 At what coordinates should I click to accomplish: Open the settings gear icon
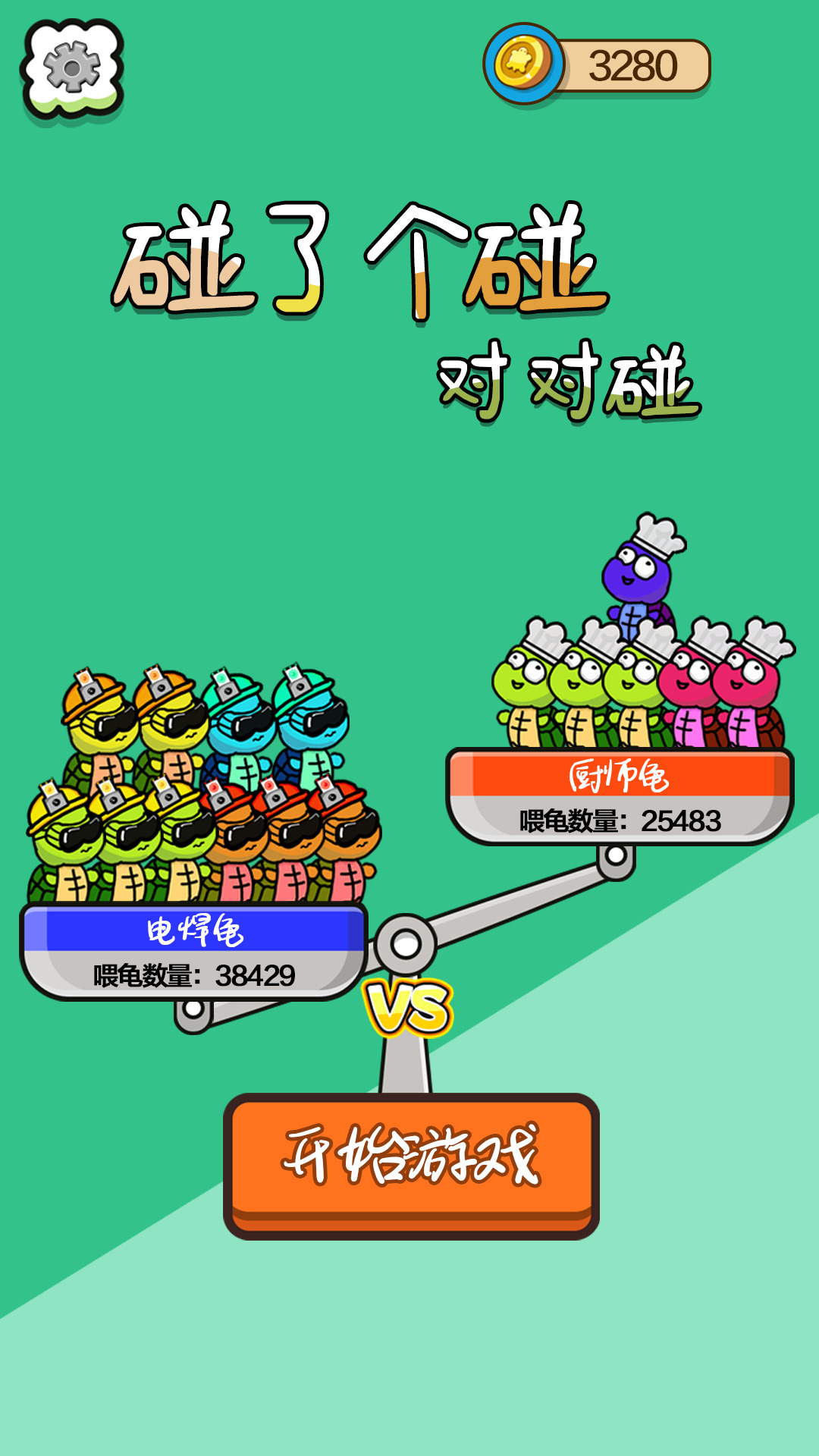click(72, 70)
